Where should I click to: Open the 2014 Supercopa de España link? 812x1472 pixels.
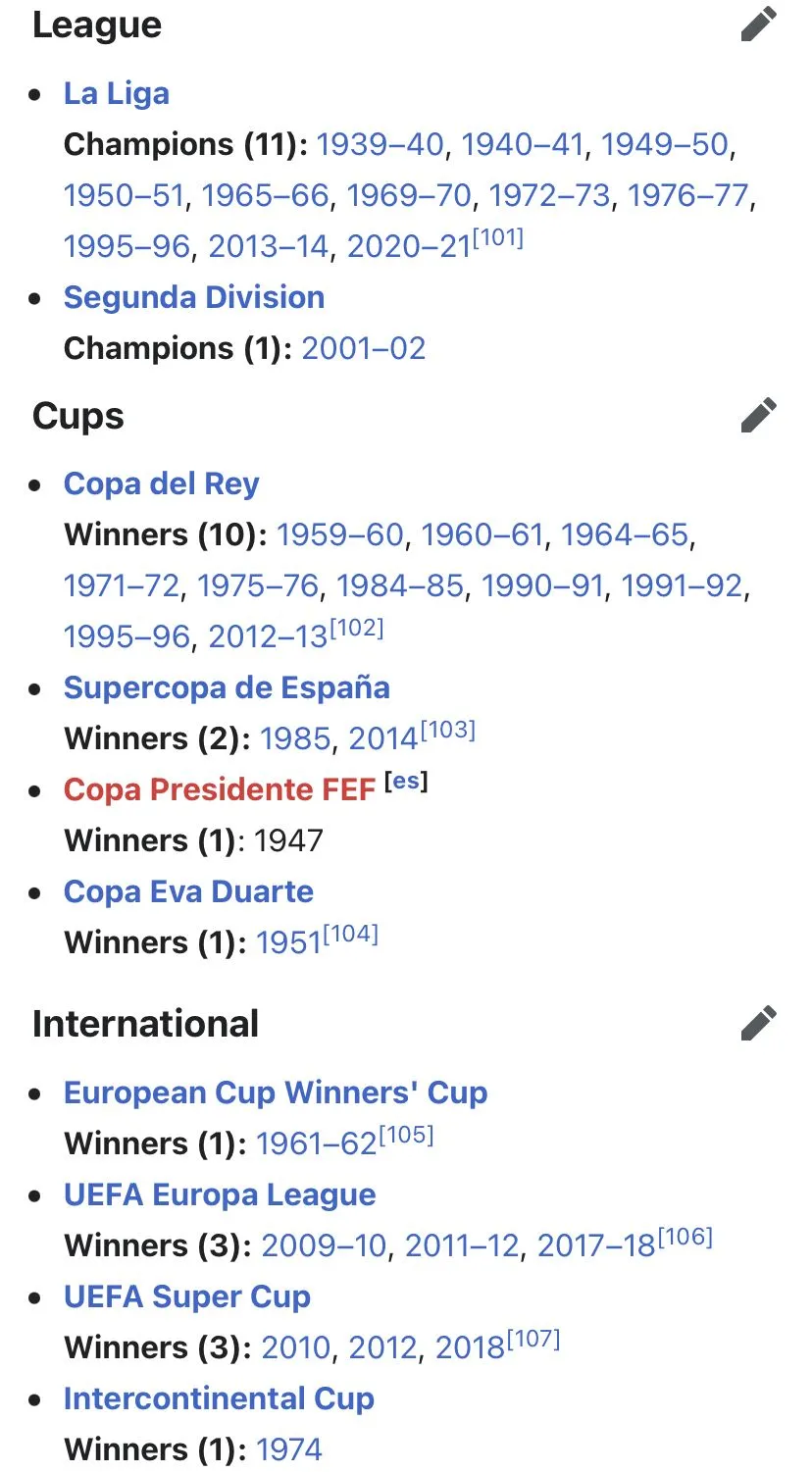click(382, 738)
